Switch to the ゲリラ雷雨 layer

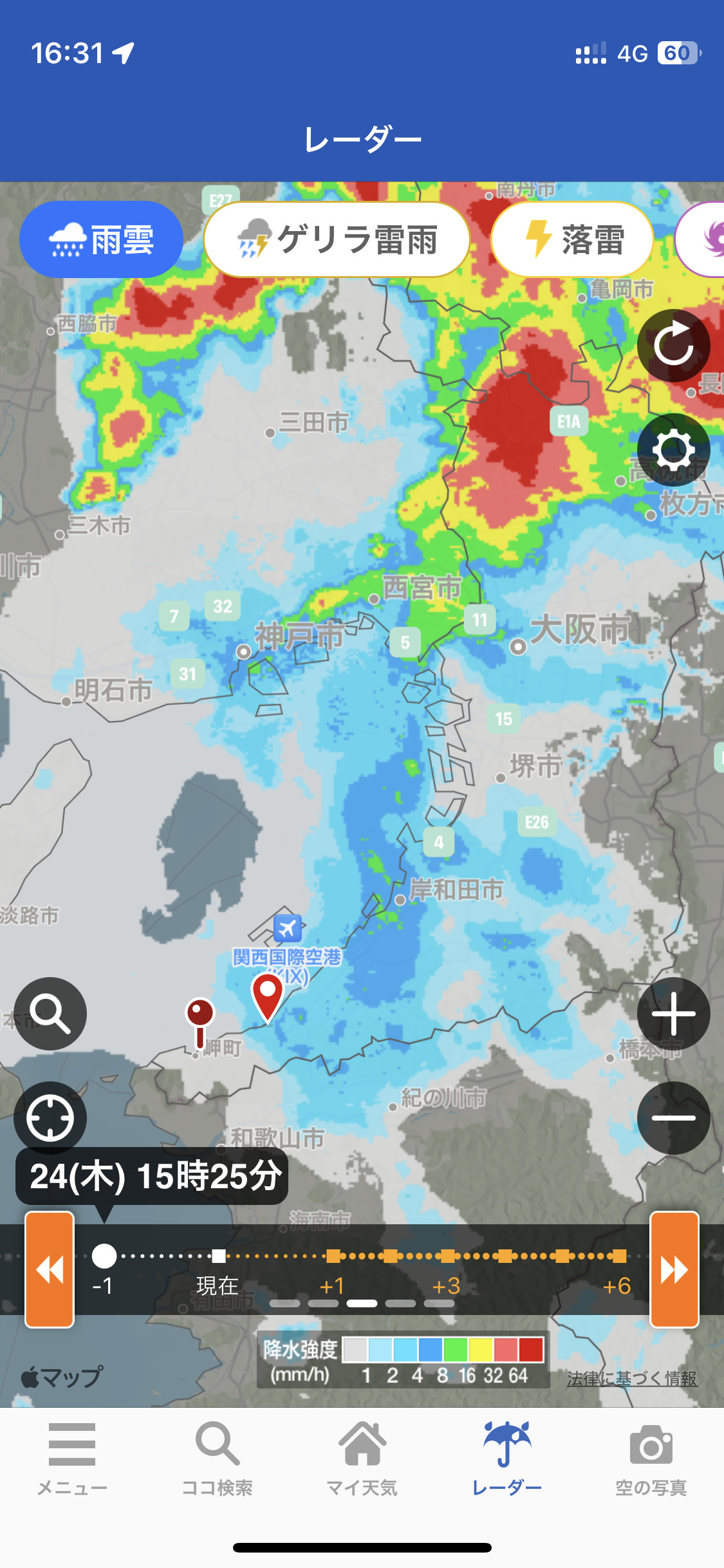337,239
